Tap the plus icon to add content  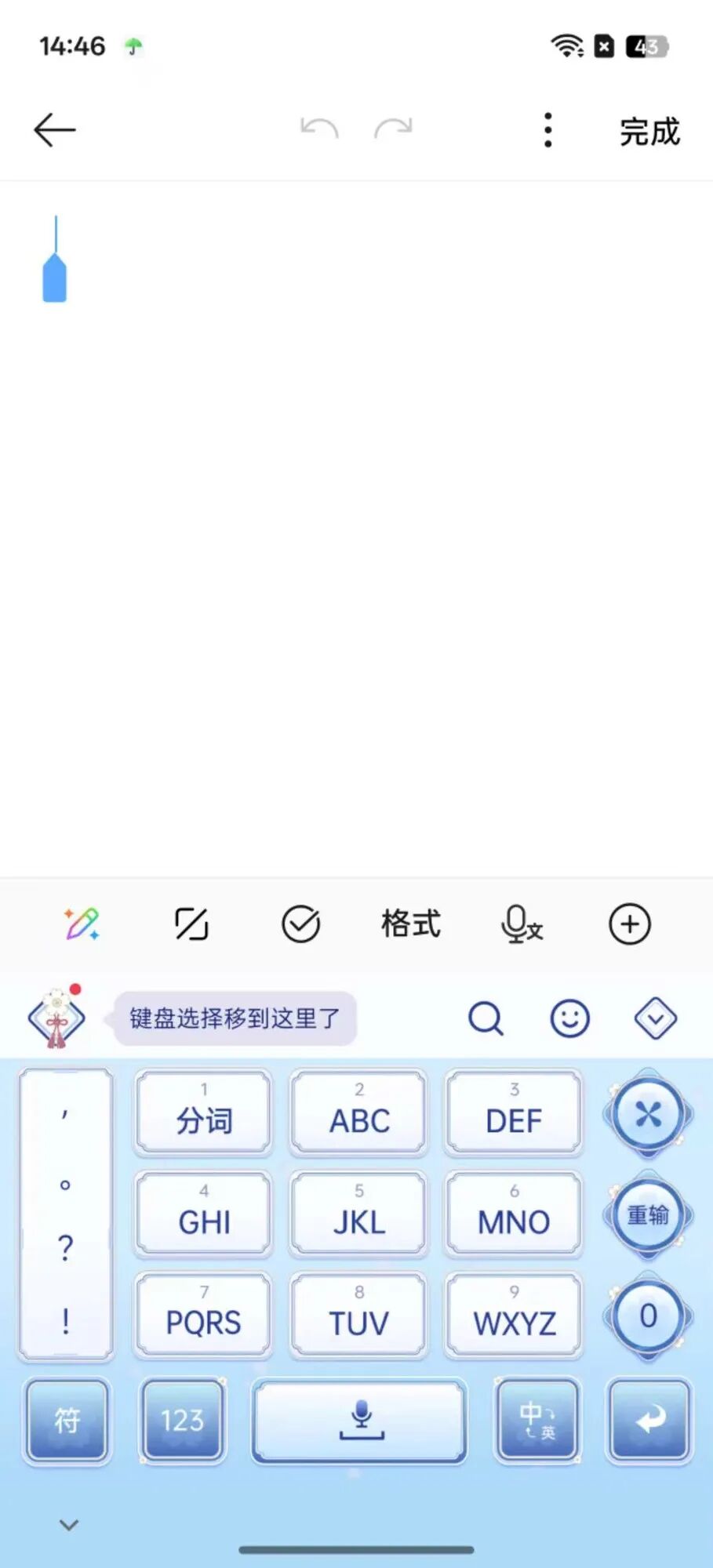pos(628,924)
